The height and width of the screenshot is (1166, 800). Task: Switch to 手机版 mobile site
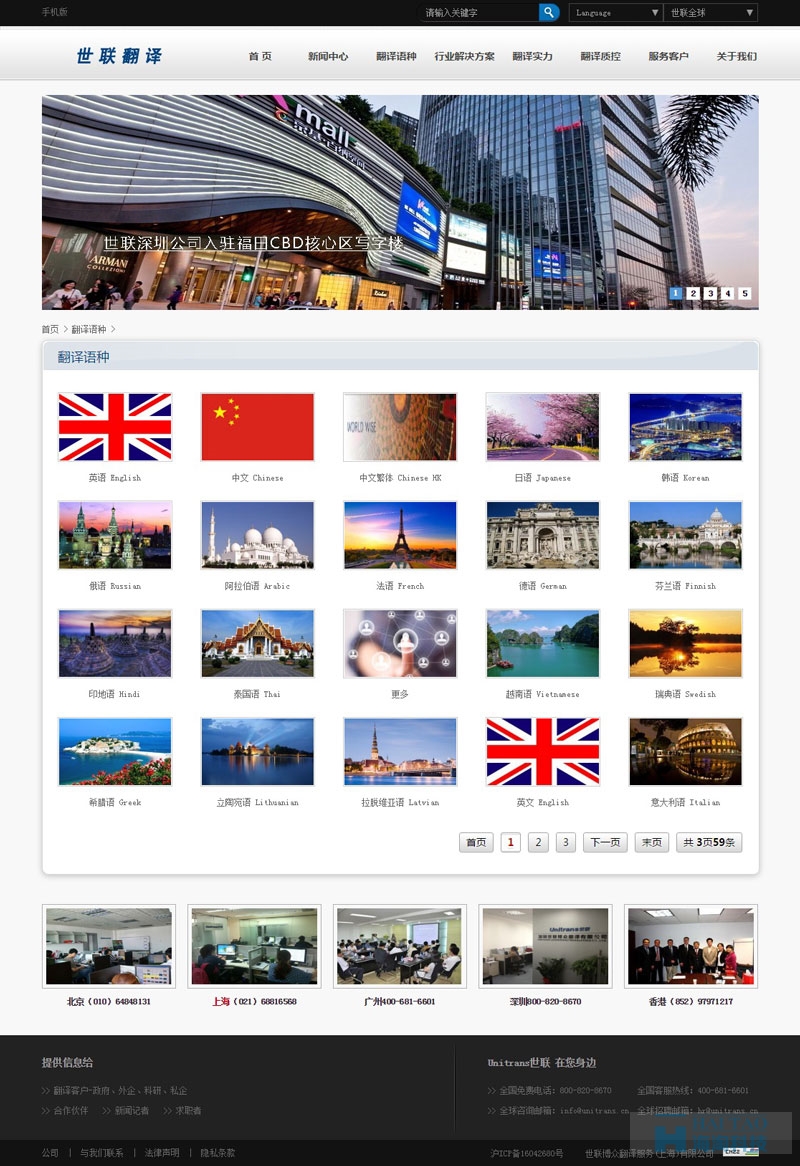point(55,12)
